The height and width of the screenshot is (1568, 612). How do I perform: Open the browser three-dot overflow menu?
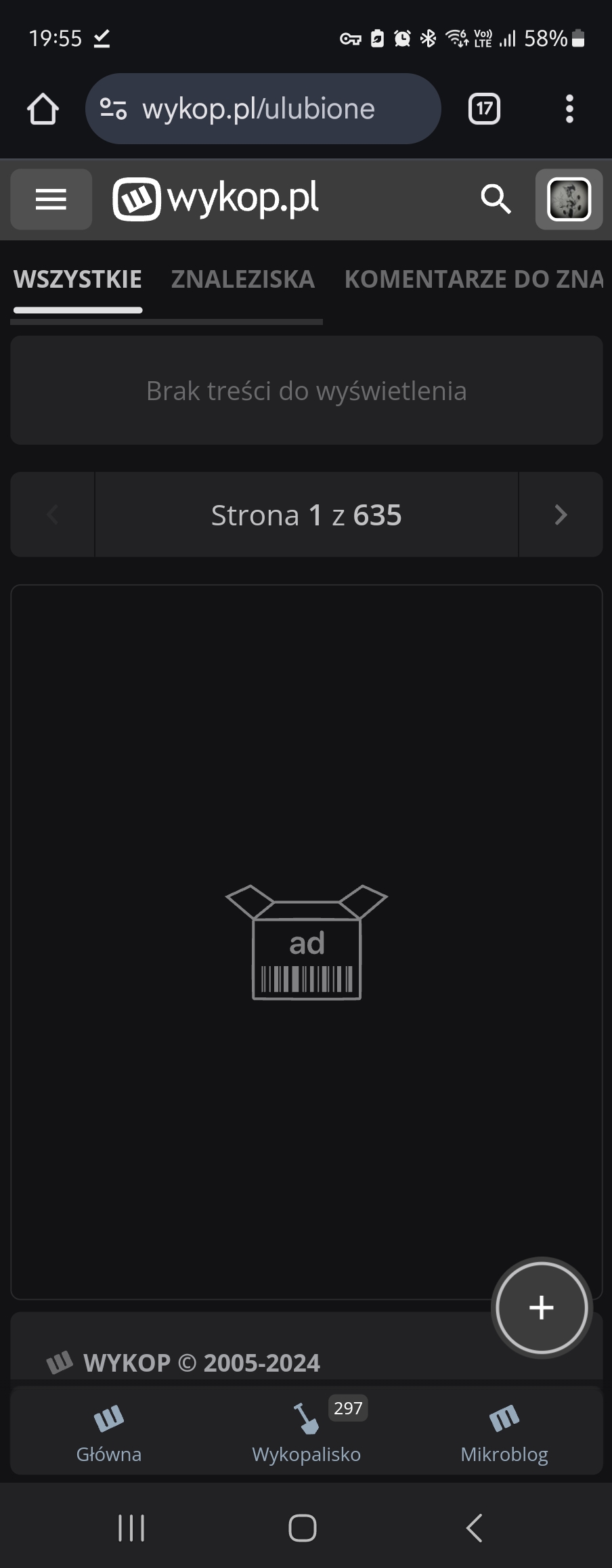coord(569,109)
